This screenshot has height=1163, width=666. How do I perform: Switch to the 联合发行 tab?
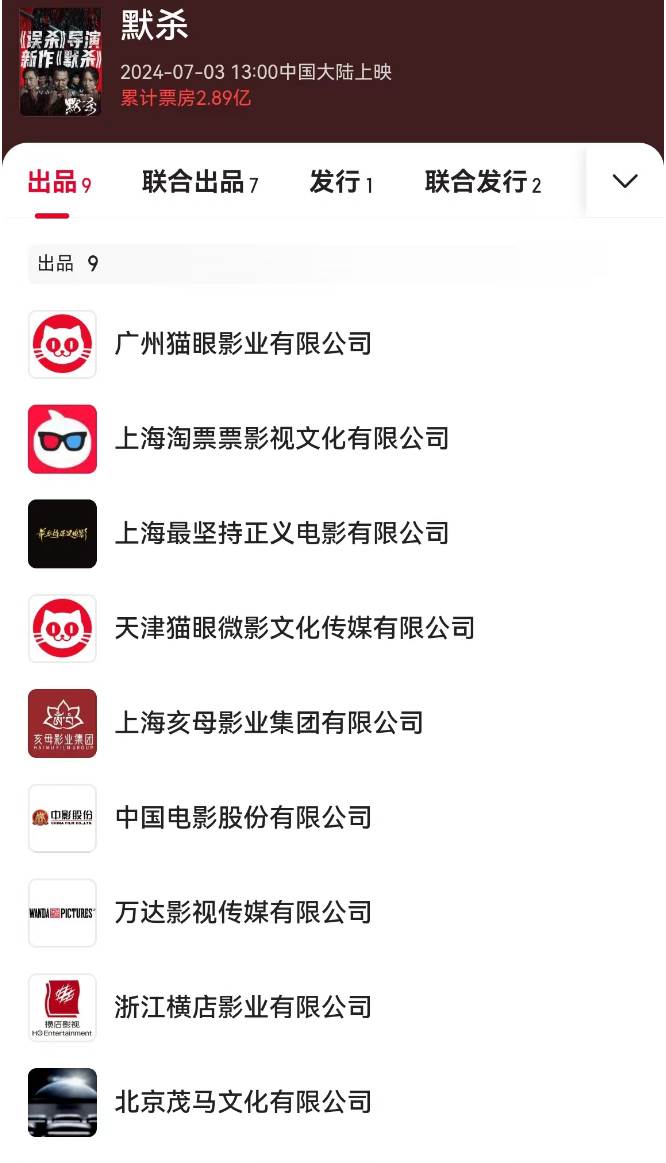click(483, 182)
